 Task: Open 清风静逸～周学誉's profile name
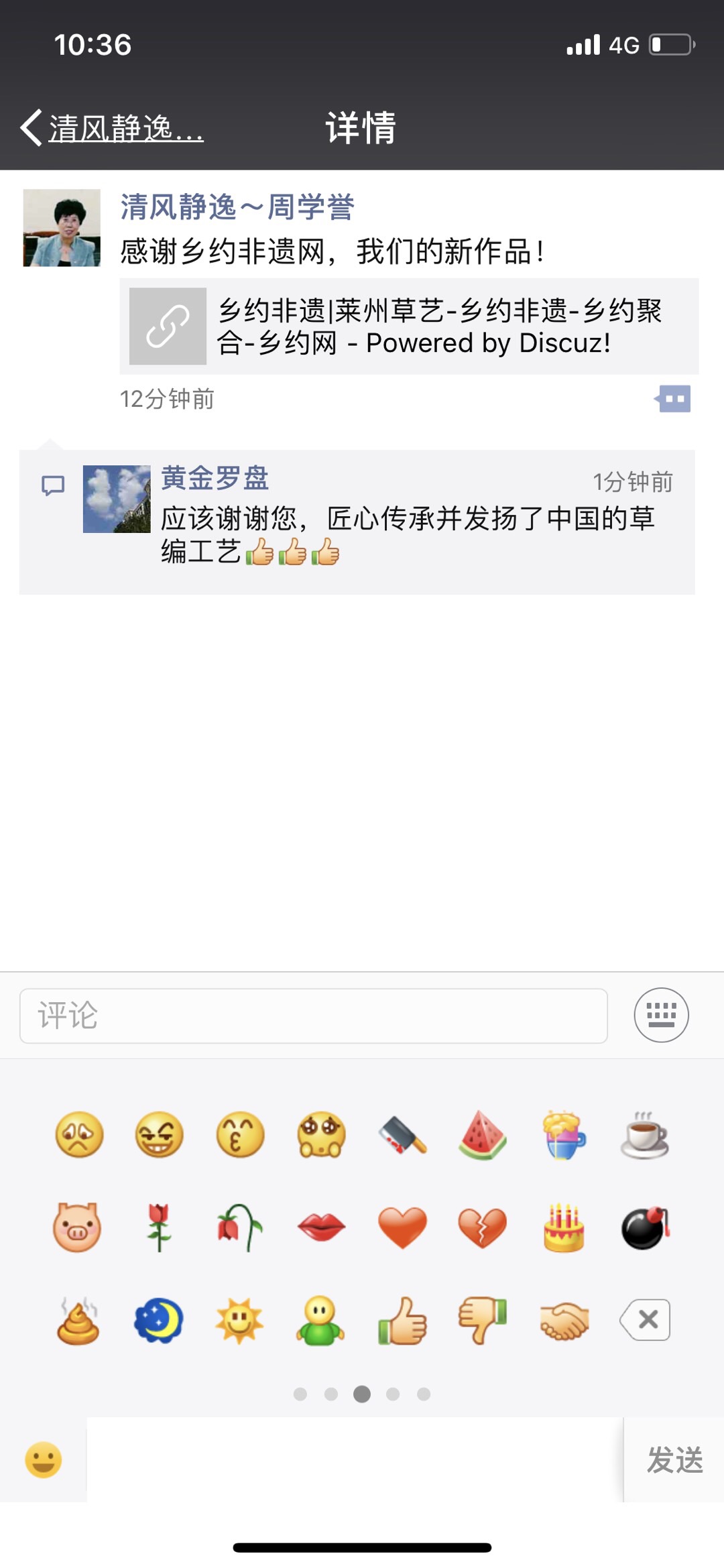tap(237, 206)
